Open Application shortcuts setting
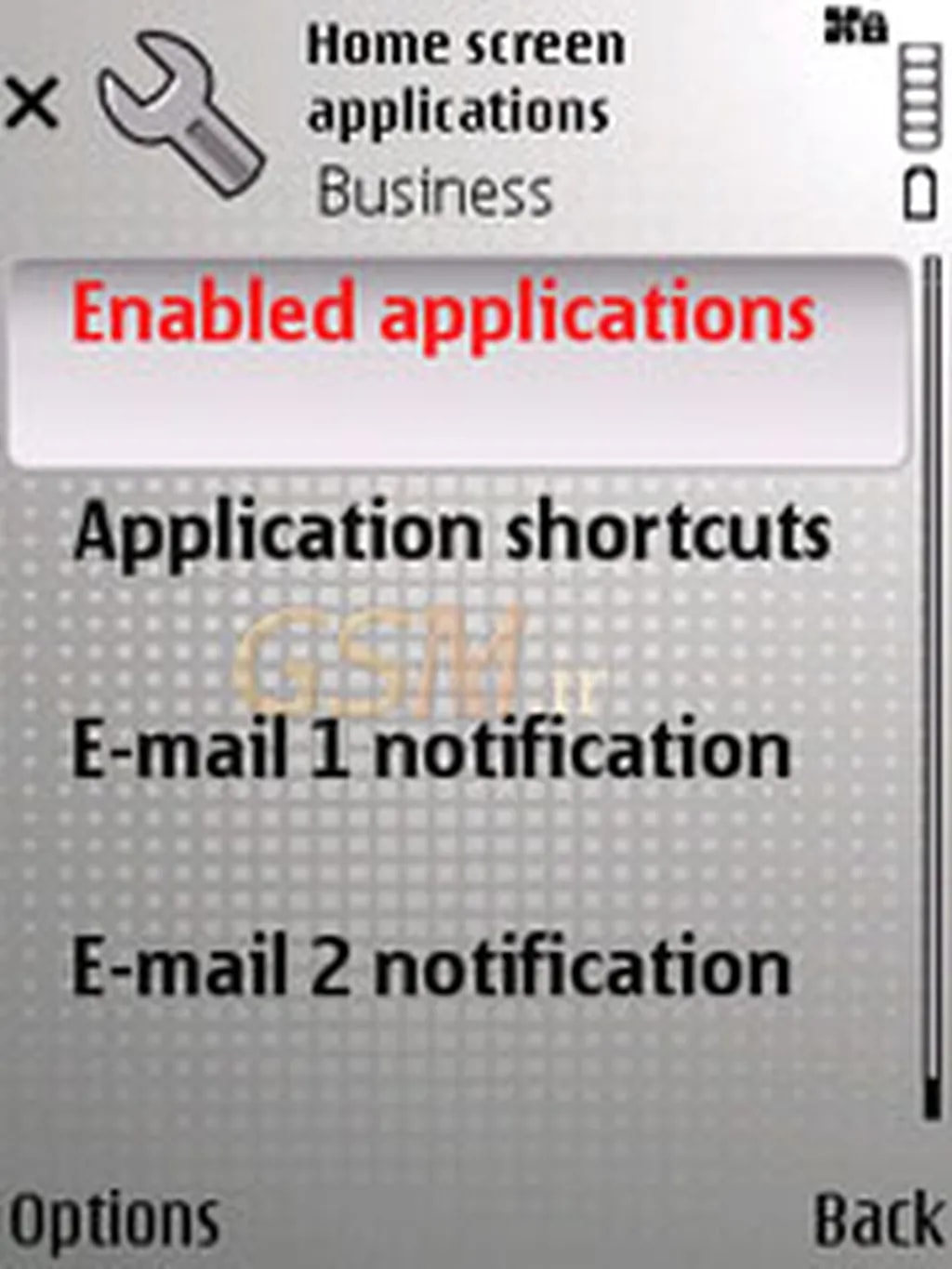 pos(452,533)
